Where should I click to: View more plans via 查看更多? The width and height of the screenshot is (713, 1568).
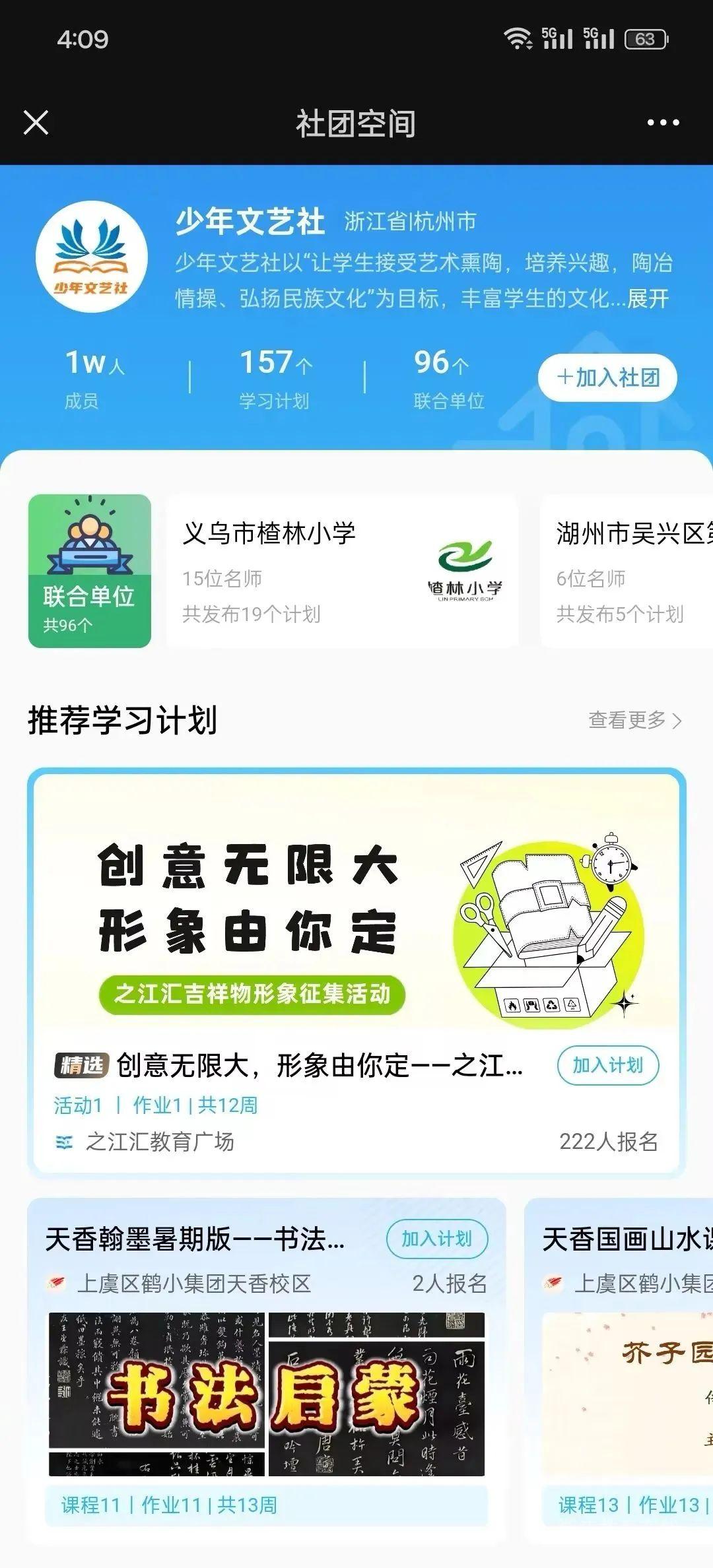tap(634, 720)
